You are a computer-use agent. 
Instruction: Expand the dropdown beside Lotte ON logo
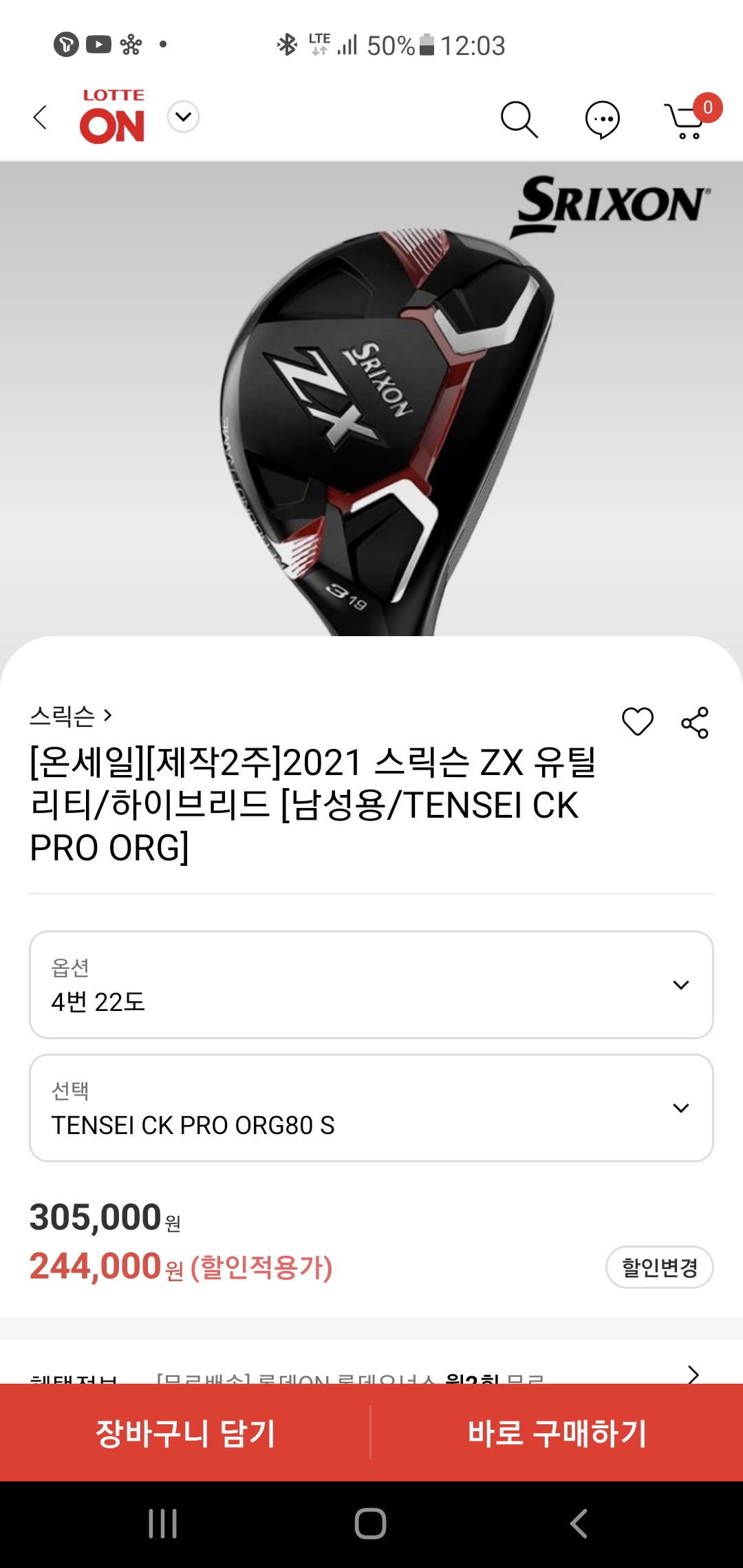[x=183, y=117]
